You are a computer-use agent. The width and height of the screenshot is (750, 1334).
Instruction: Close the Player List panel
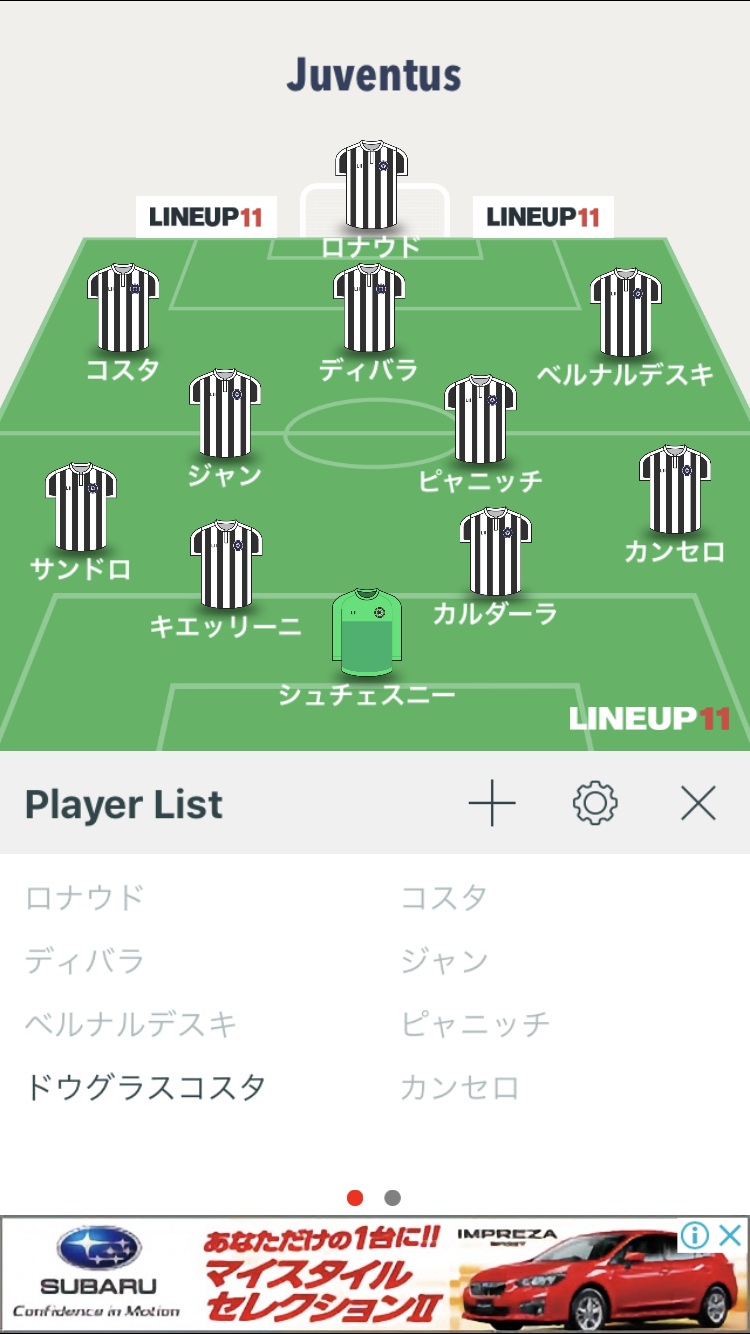pyautogui.click(x=698, y=803)
